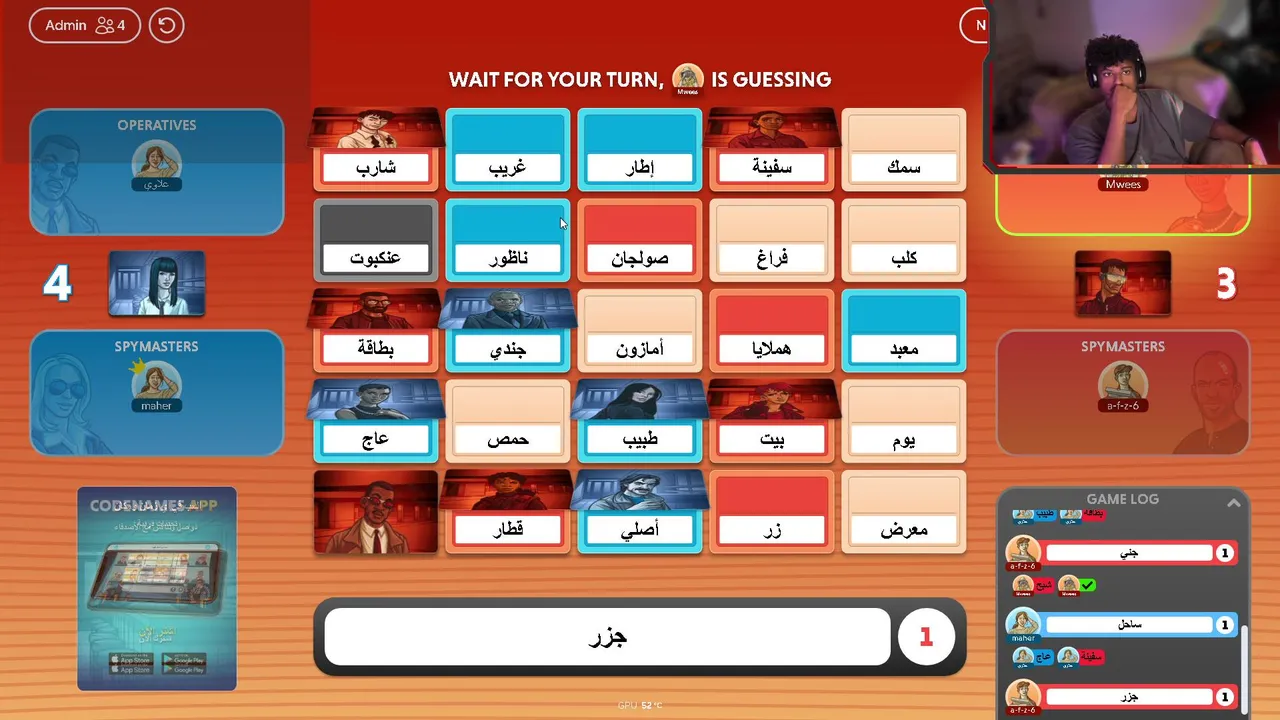Select the يوم card
Image resolution: width=1280 pixels, height=720 pixels.
903,420
